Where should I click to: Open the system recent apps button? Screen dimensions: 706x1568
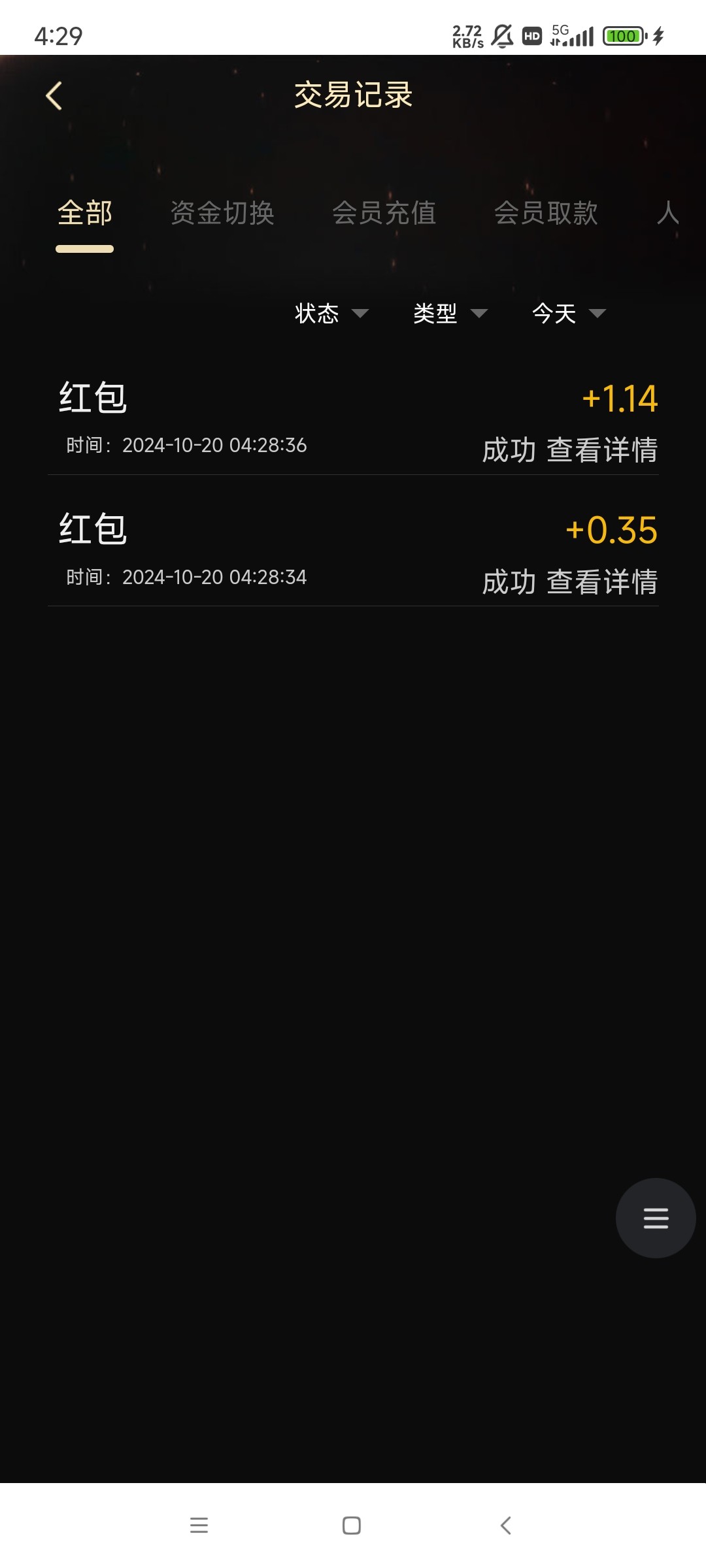point(199,1526)
